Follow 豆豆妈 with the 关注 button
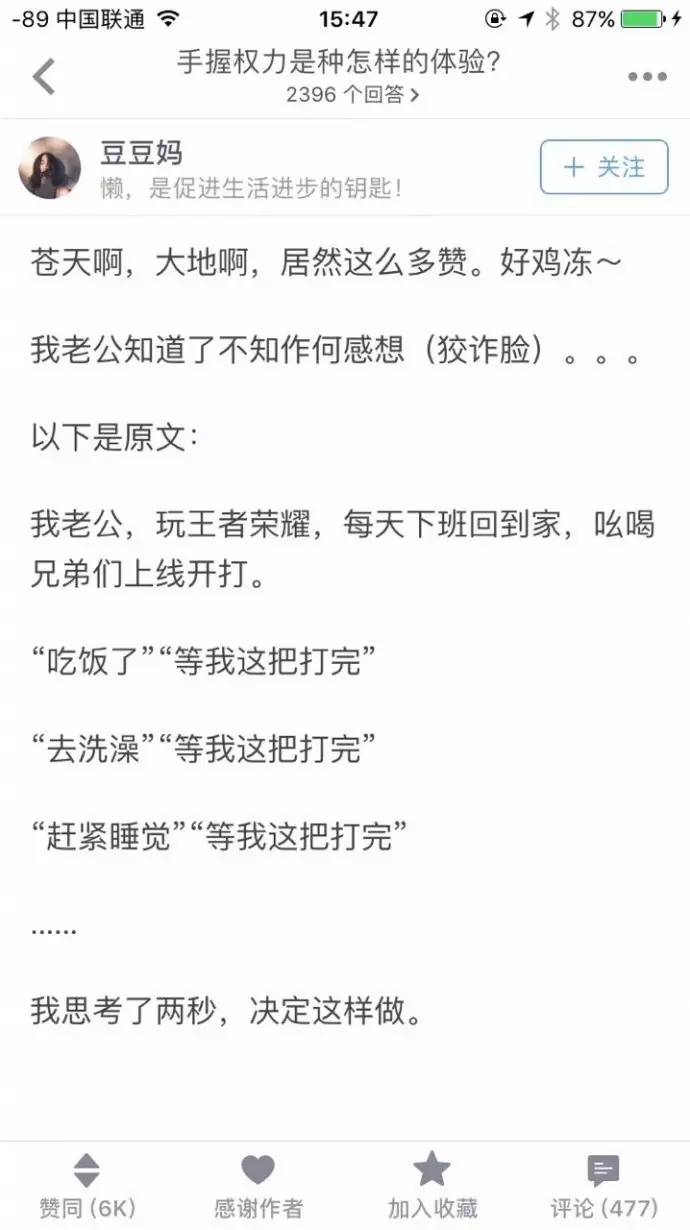This screenshot has width=690, height=1230. (604, 167)
